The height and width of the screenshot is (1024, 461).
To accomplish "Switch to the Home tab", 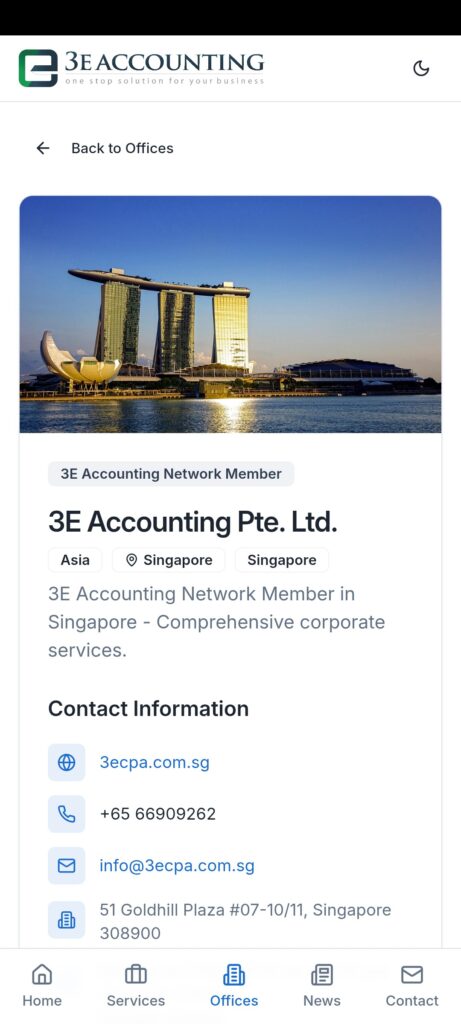I will pyautogui.click(x=42, y=985).
